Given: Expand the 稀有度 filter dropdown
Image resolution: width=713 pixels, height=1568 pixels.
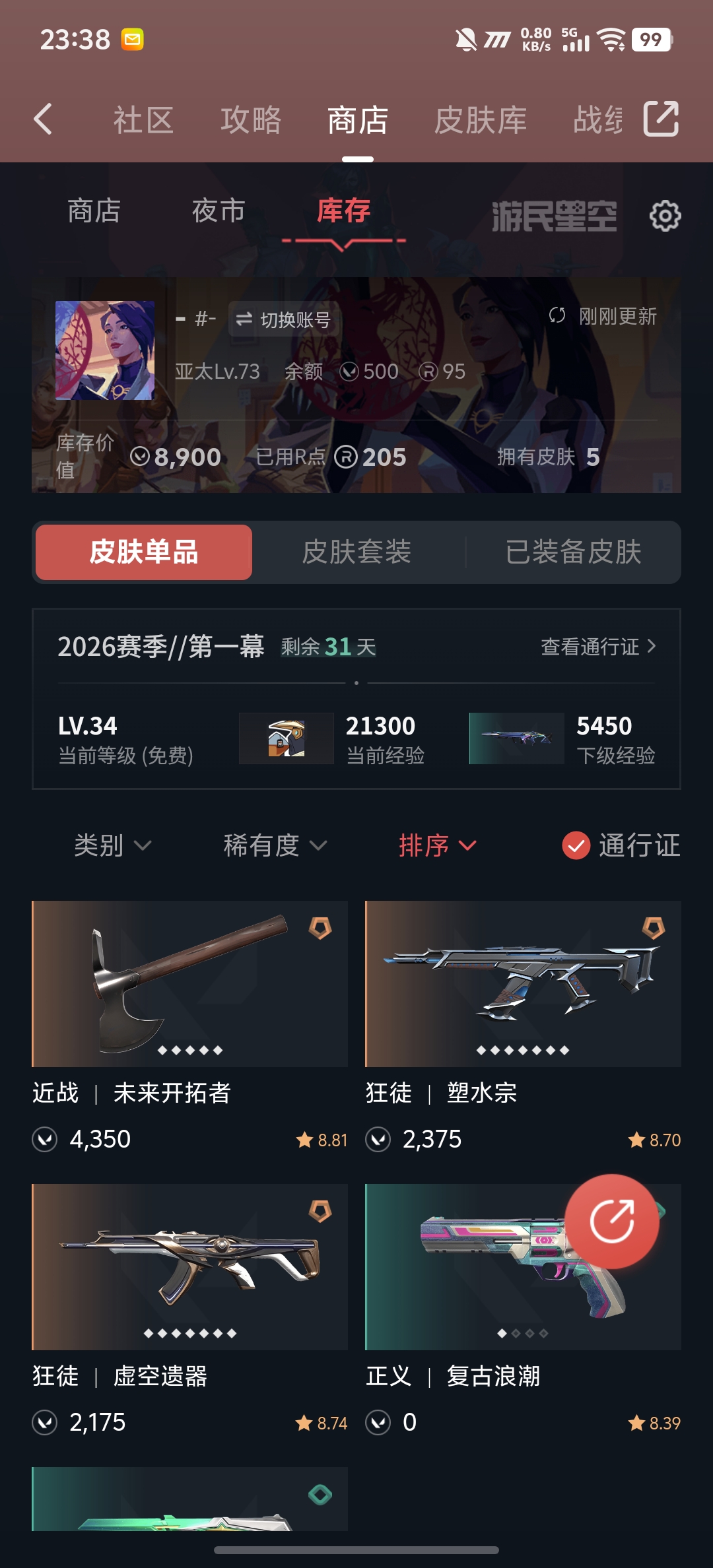Looking at the screenshot, I should click(275, 845).
